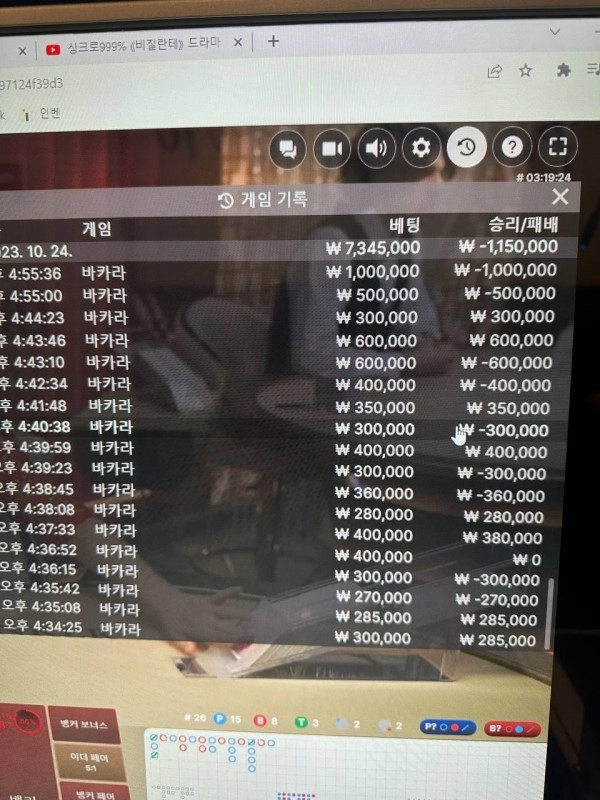Share this page from the address bar
600x800 pixels.
(x=494, y=71)
